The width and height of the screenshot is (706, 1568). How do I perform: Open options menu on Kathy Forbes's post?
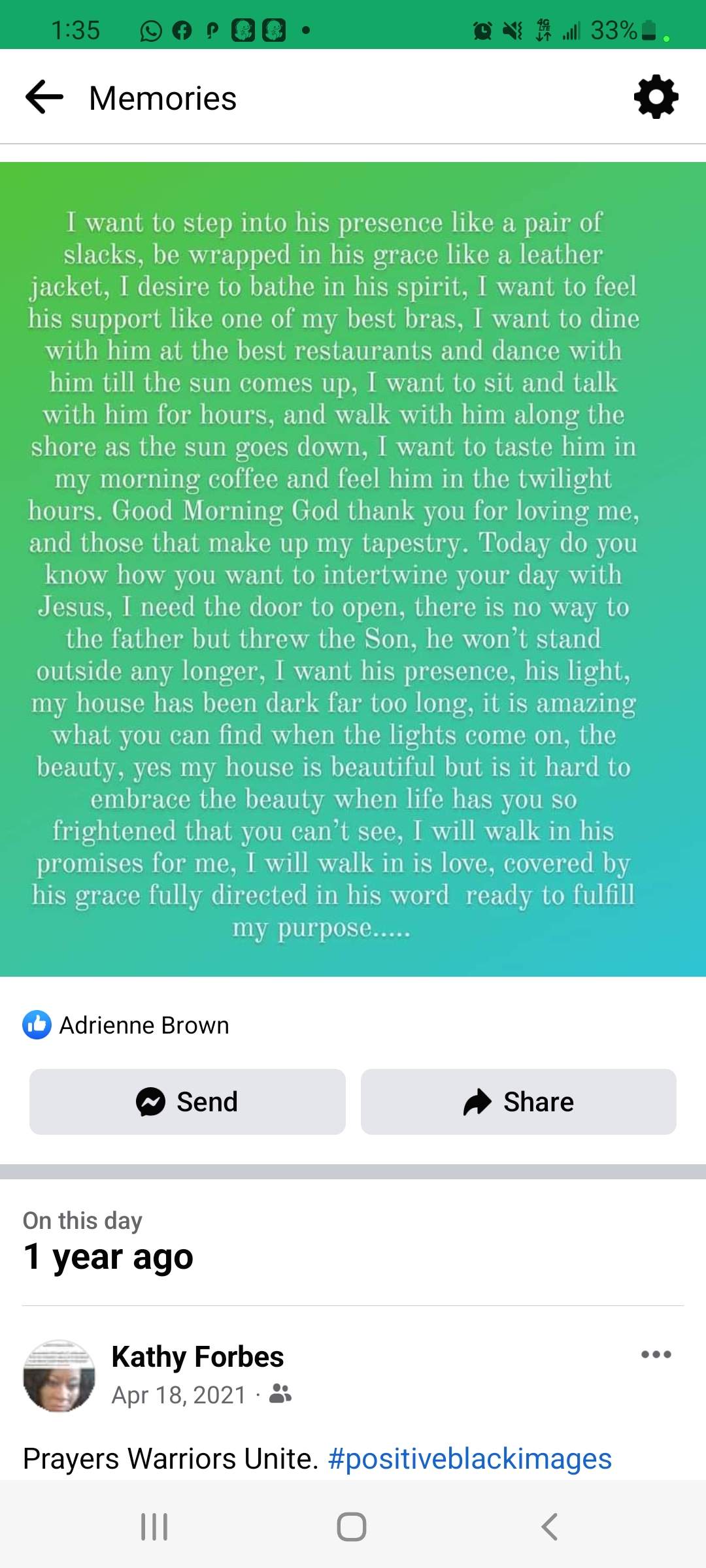coord(656,1354)
